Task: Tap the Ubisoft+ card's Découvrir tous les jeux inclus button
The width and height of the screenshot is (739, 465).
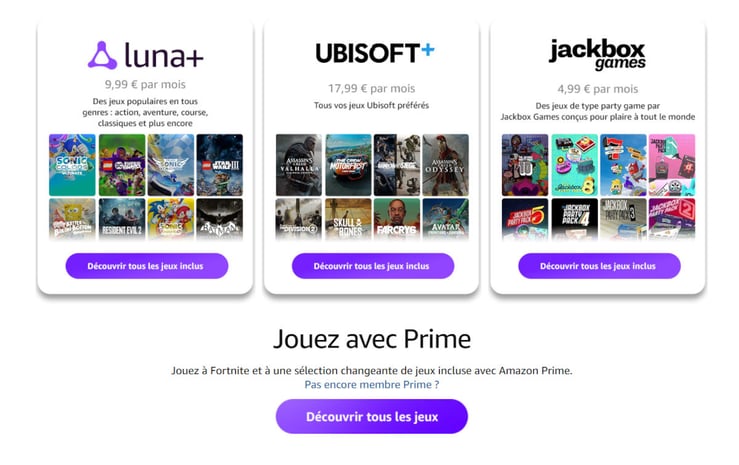Action: pos(372,266)
